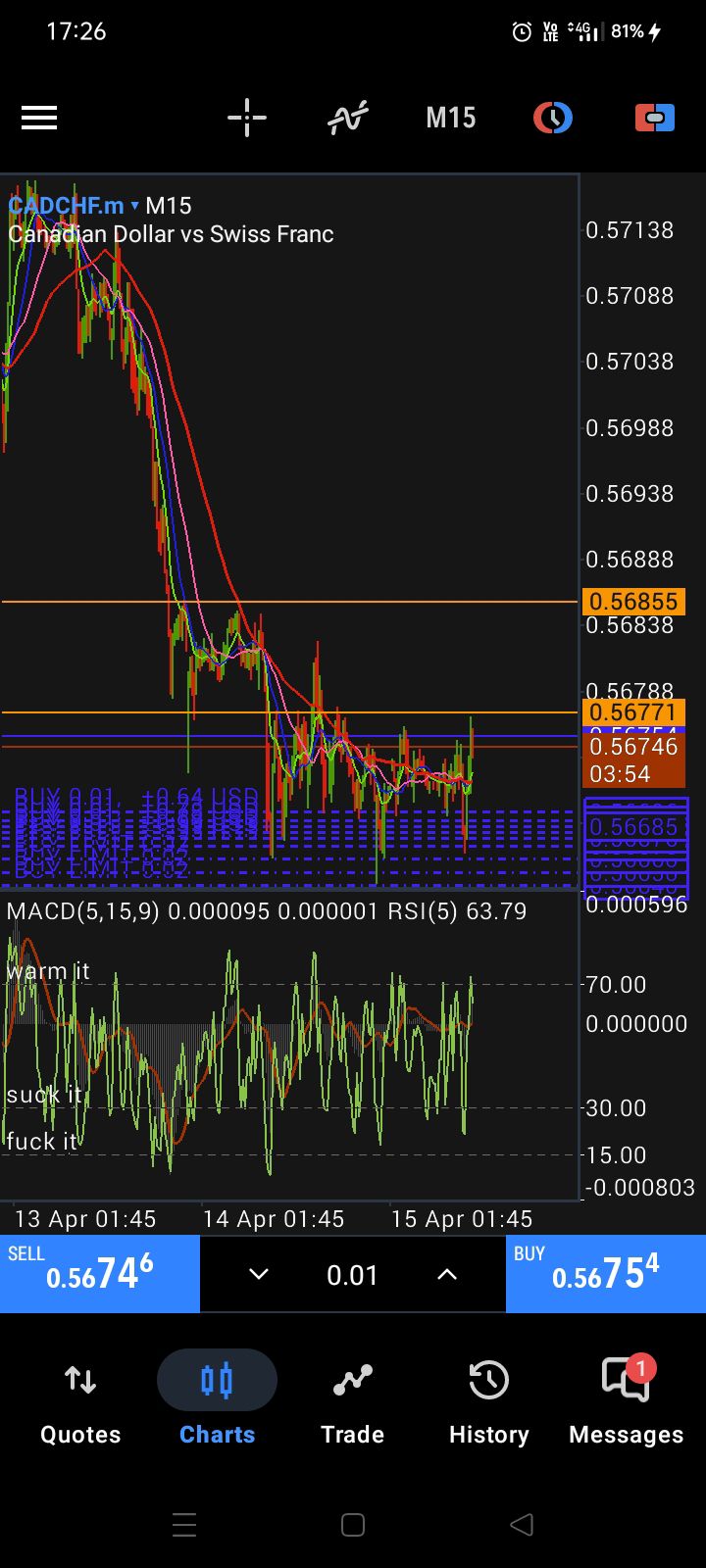Image resolution: width=706 pixels, height=1568 pixels.
Task: Buy at 0.56754
Action: tap(605, 1273)
